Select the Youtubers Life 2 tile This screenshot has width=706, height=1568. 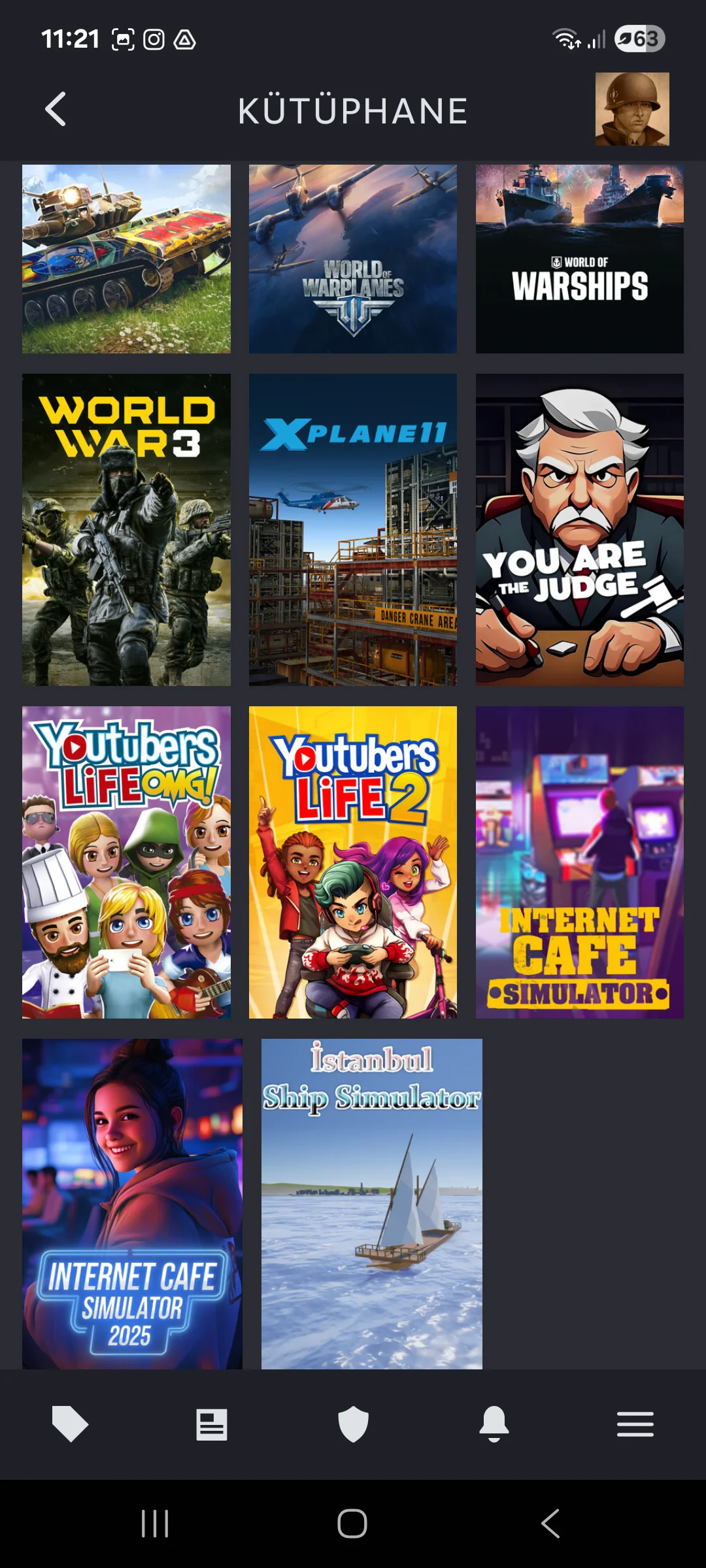pos(353,862)
